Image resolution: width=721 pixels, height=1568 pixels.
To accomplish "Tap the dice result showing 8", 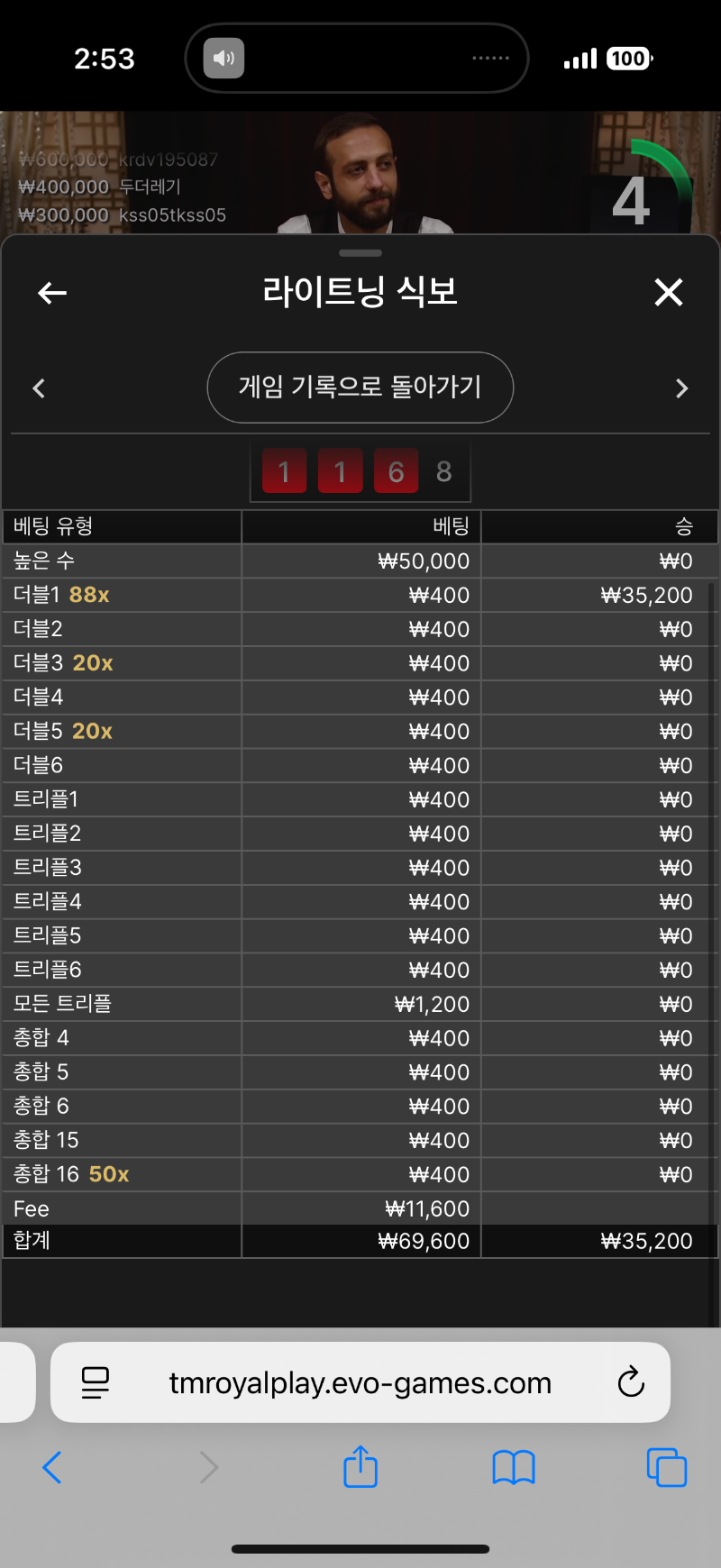I will pyautogui.click(x=443, y=470).
